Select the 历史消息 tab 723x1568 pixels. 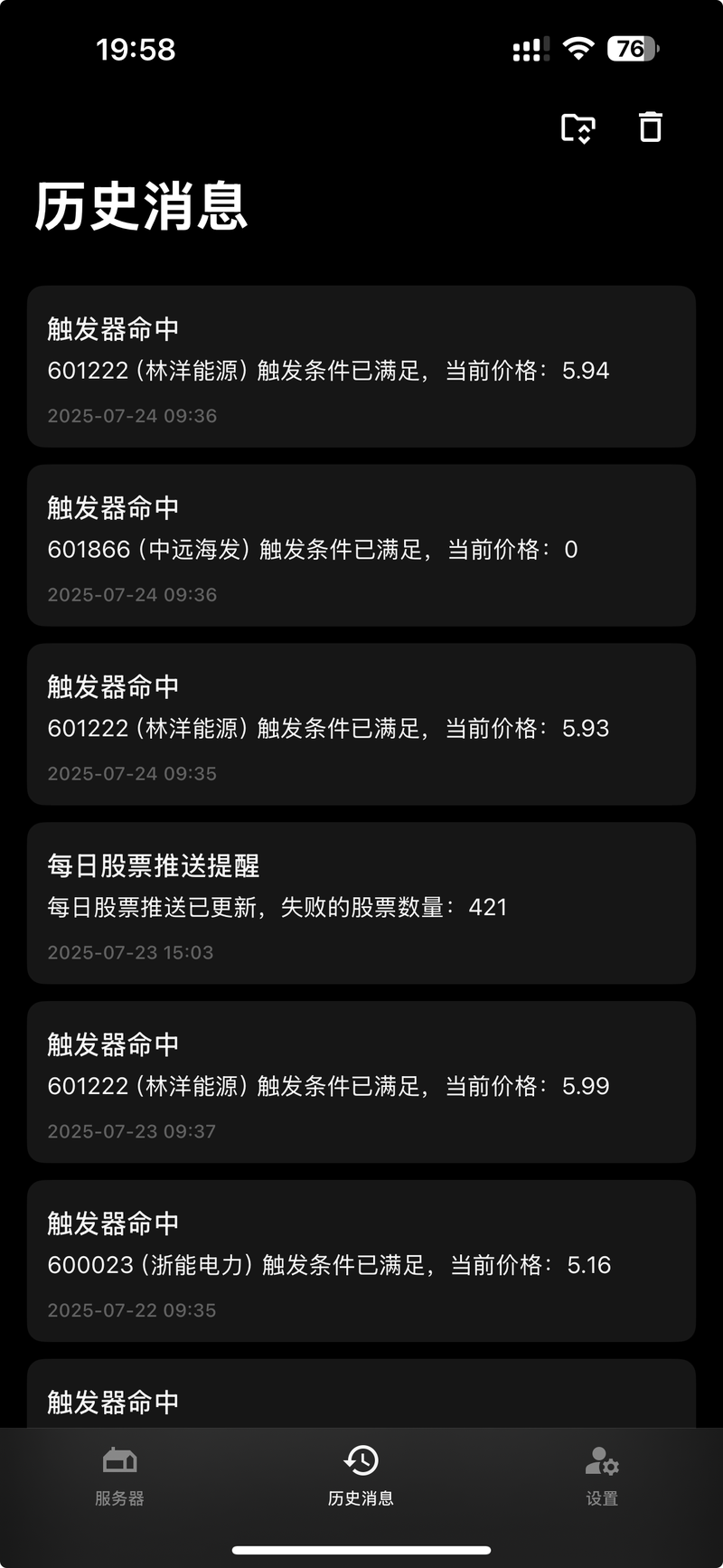coord(361,1475)
